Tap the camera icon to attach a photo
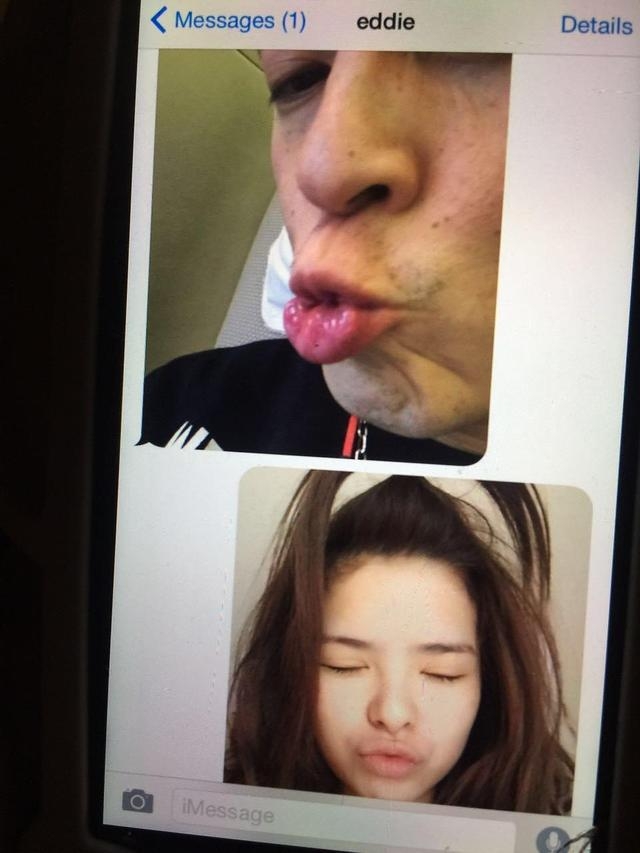 click(x=138, y=800)
